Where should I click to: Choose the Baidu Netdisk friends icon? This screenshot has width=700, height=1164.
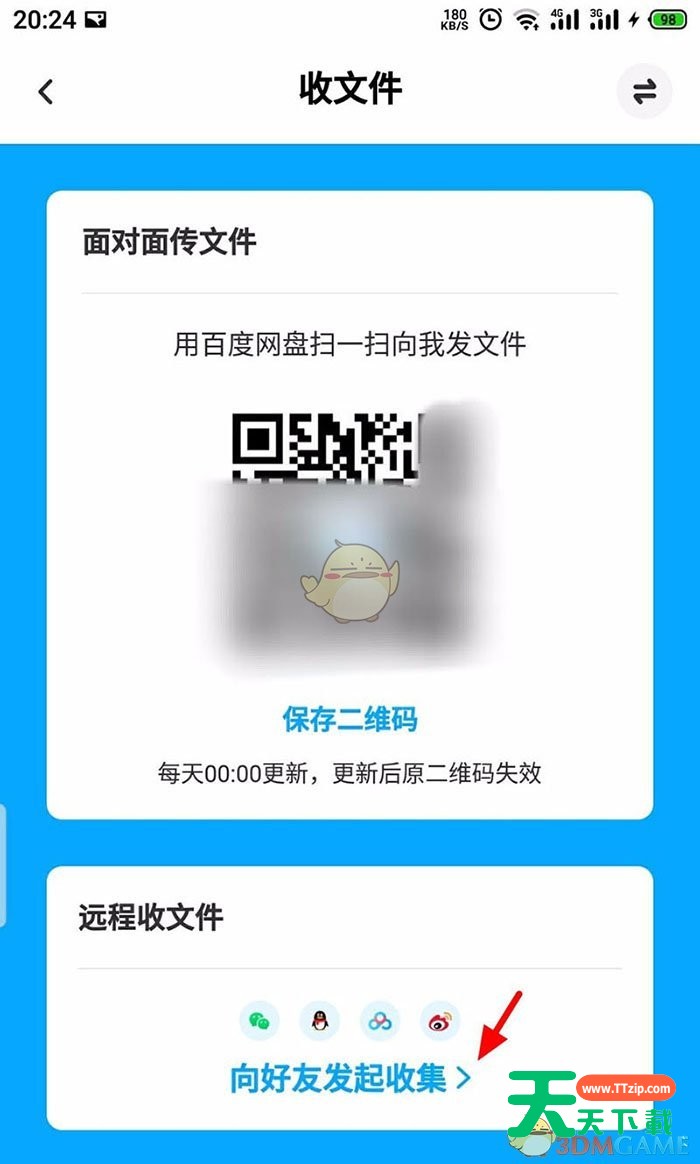[x=380, y=1021]
